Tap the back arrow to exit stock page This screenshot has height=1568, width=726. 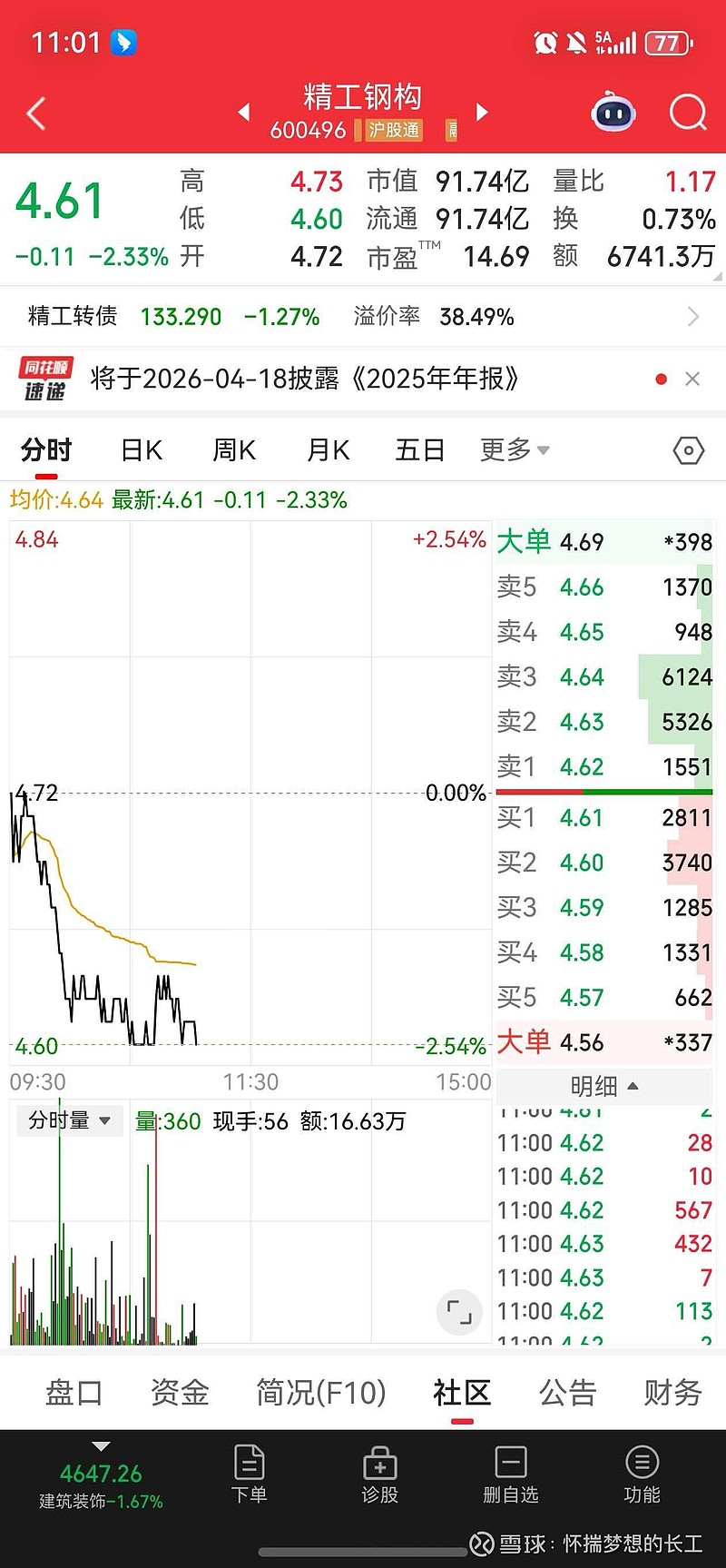coord(36,113)
